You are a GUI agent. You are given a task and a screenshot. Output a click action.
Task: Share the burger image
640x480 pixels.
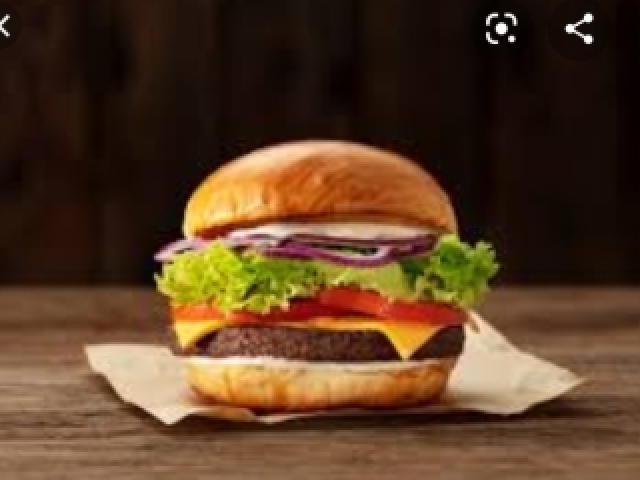click(x=579, y=28)
